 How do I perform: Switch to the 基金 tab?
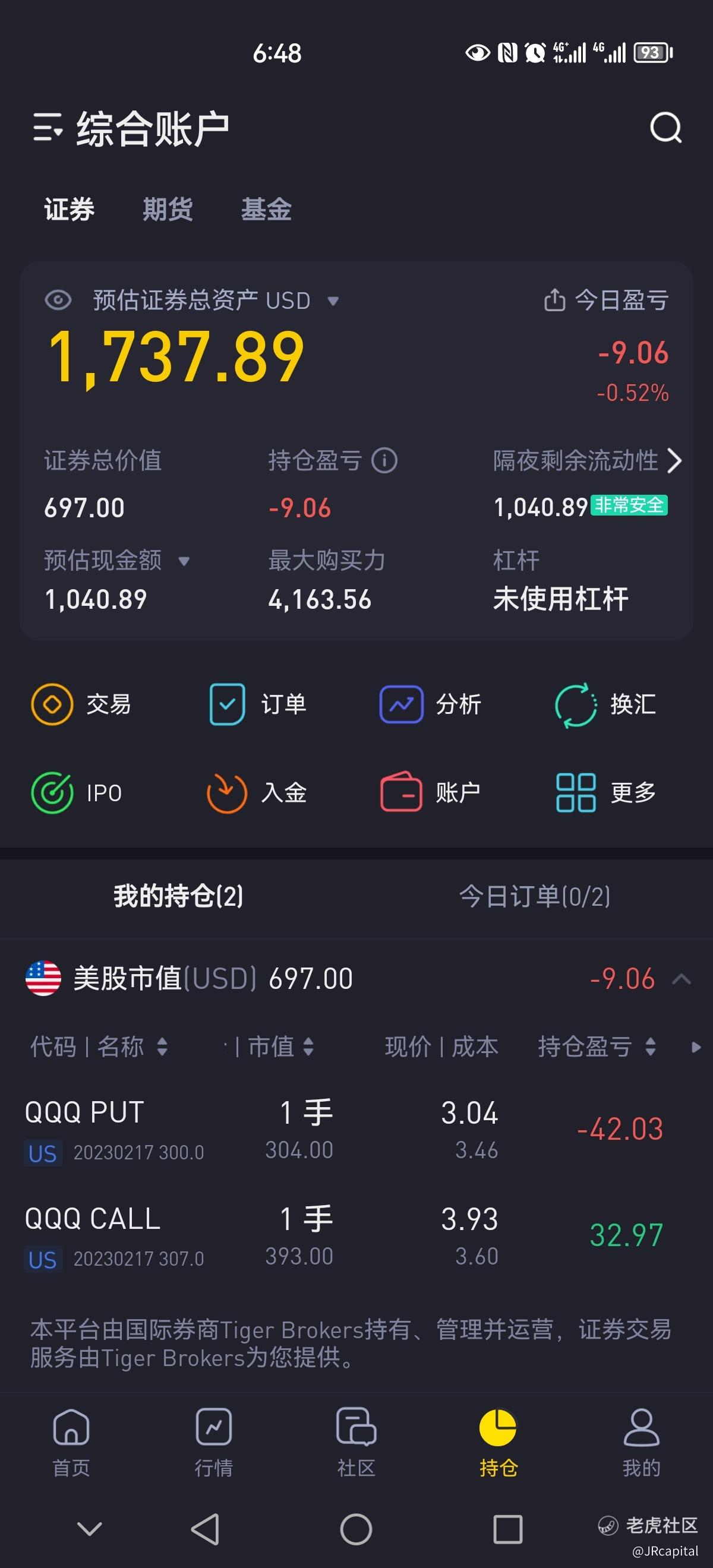(266, 210)
